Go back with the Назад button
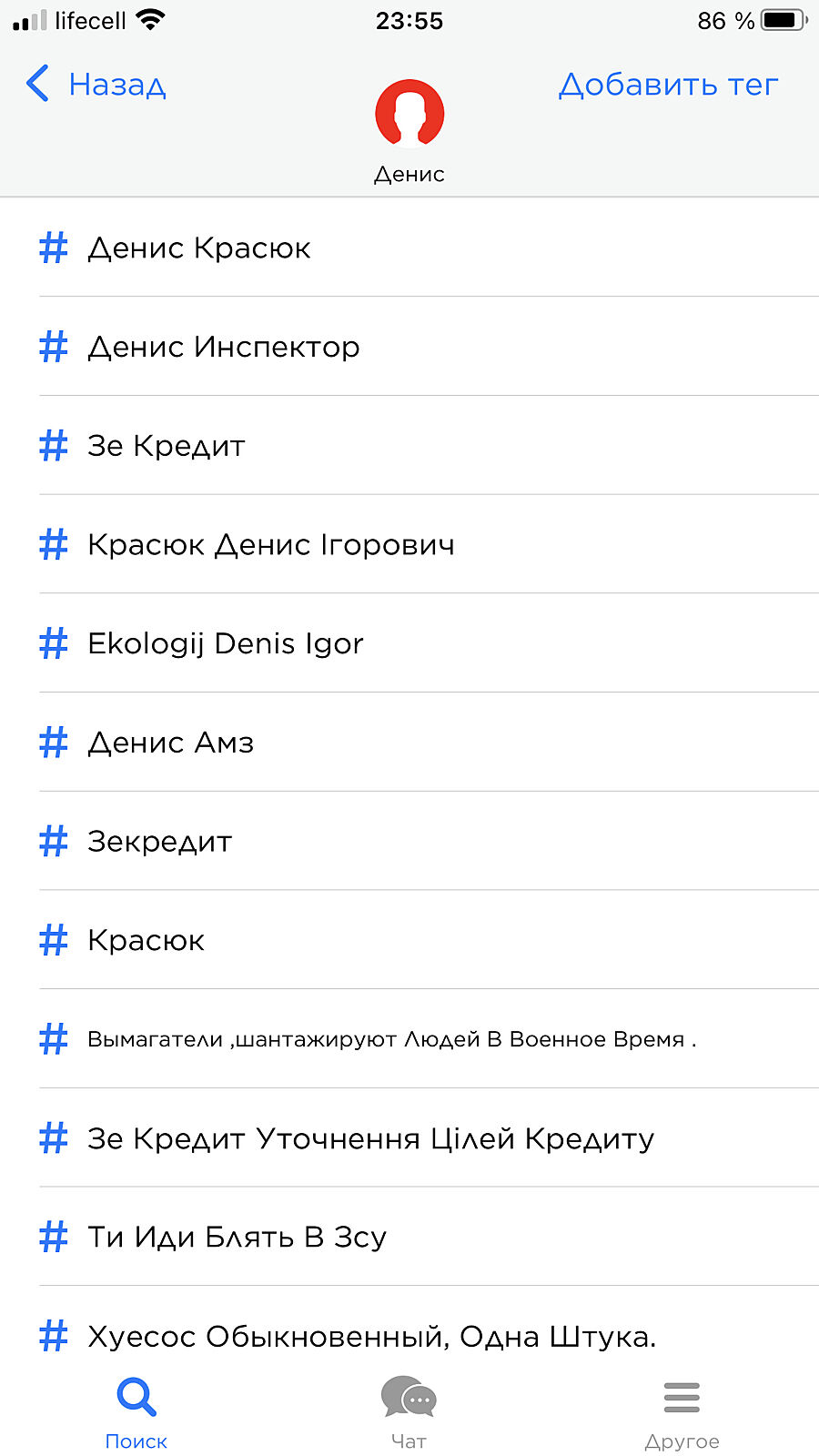 [x=96, y=85]
